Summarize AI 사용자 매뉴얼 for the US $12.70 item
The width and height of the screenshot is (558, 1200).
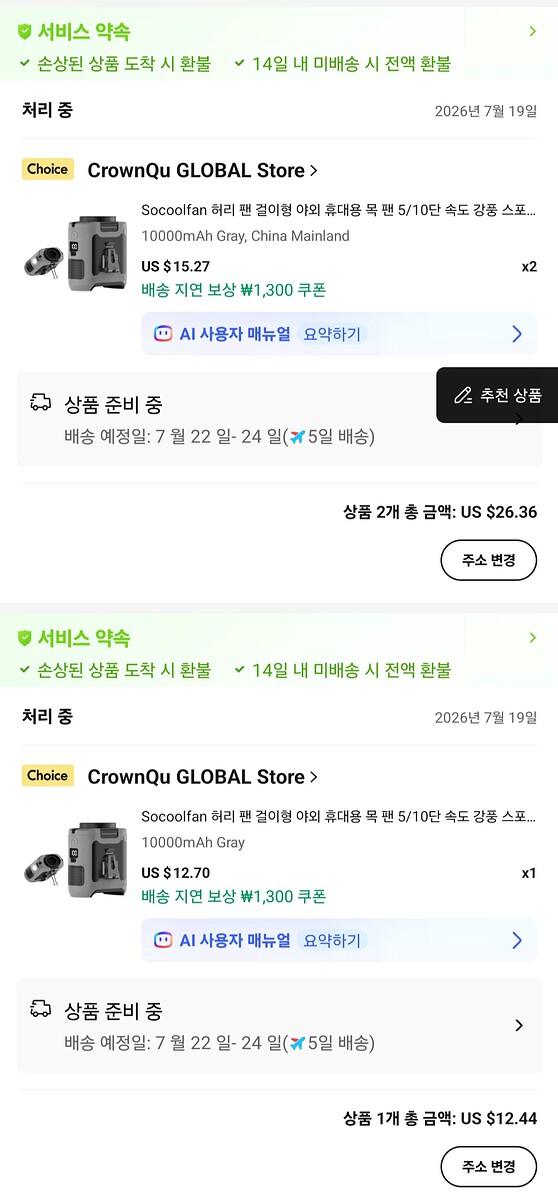(339, 940)
